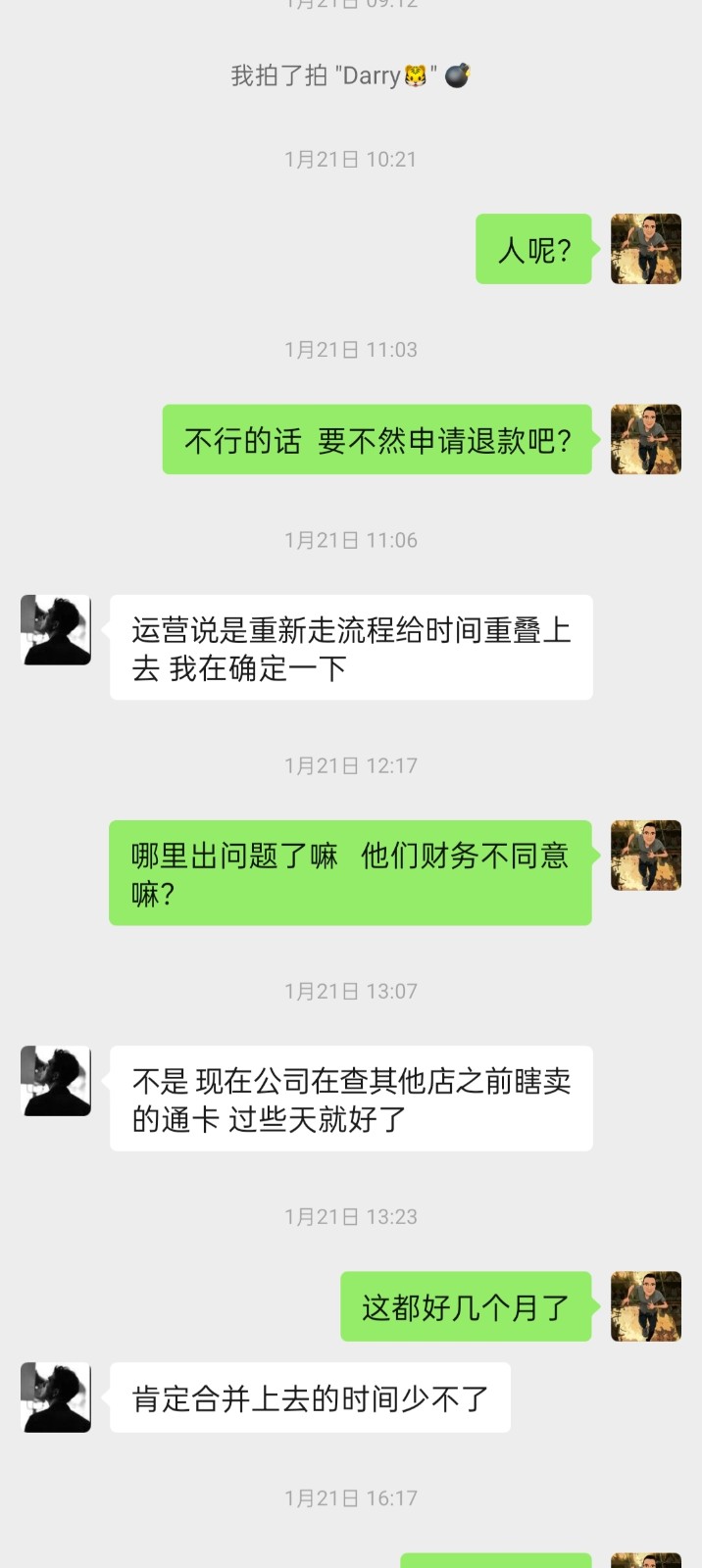
Task: Open the avatar beside "这都好几个月了"
Action: click(x=645, y=1306)
